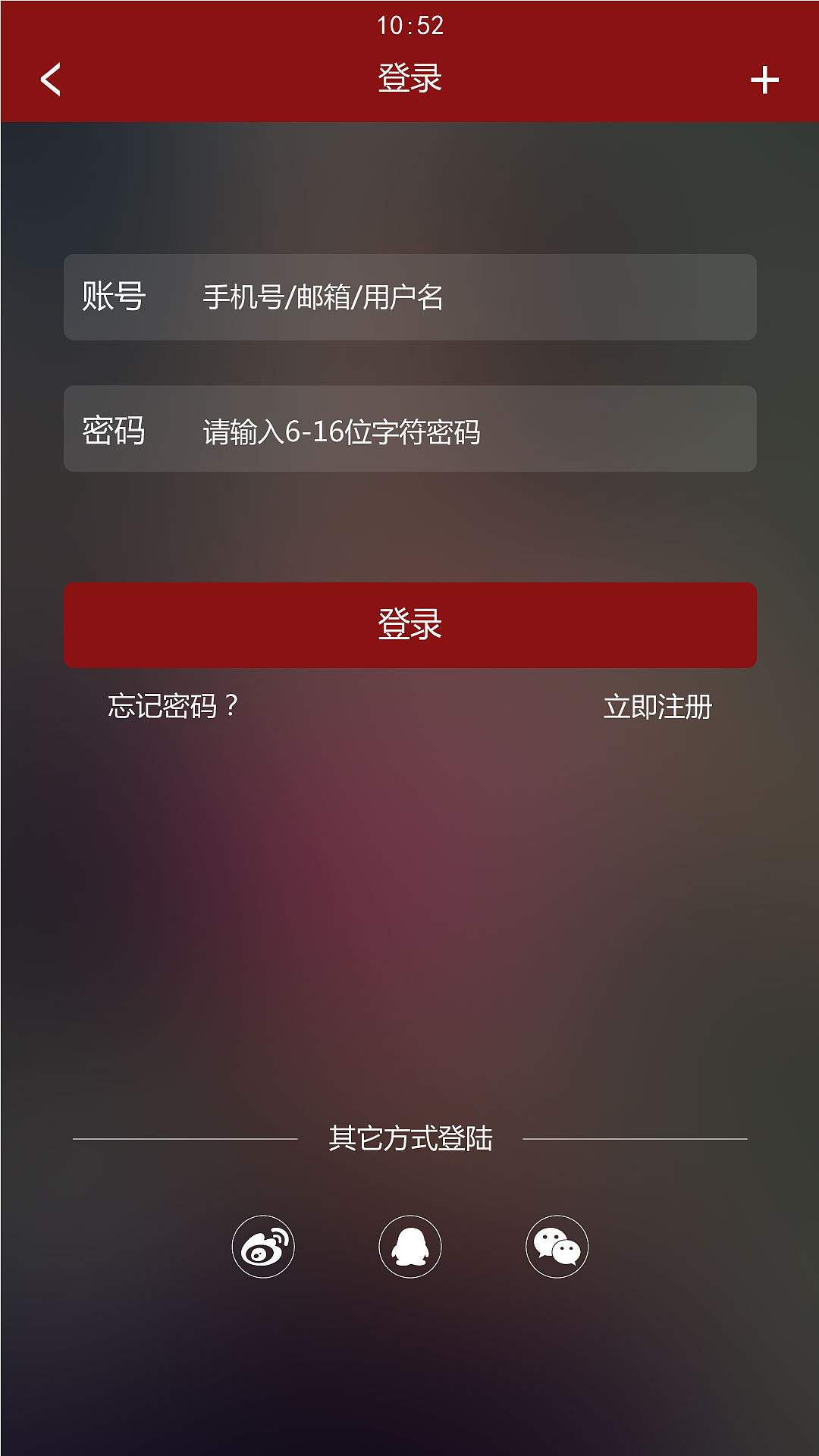The width and height of the screenshot is (819, 1456).
Task: Tap the 手机号/邮箱/用户名 placeholder text
Action: (x=318, y=298)
